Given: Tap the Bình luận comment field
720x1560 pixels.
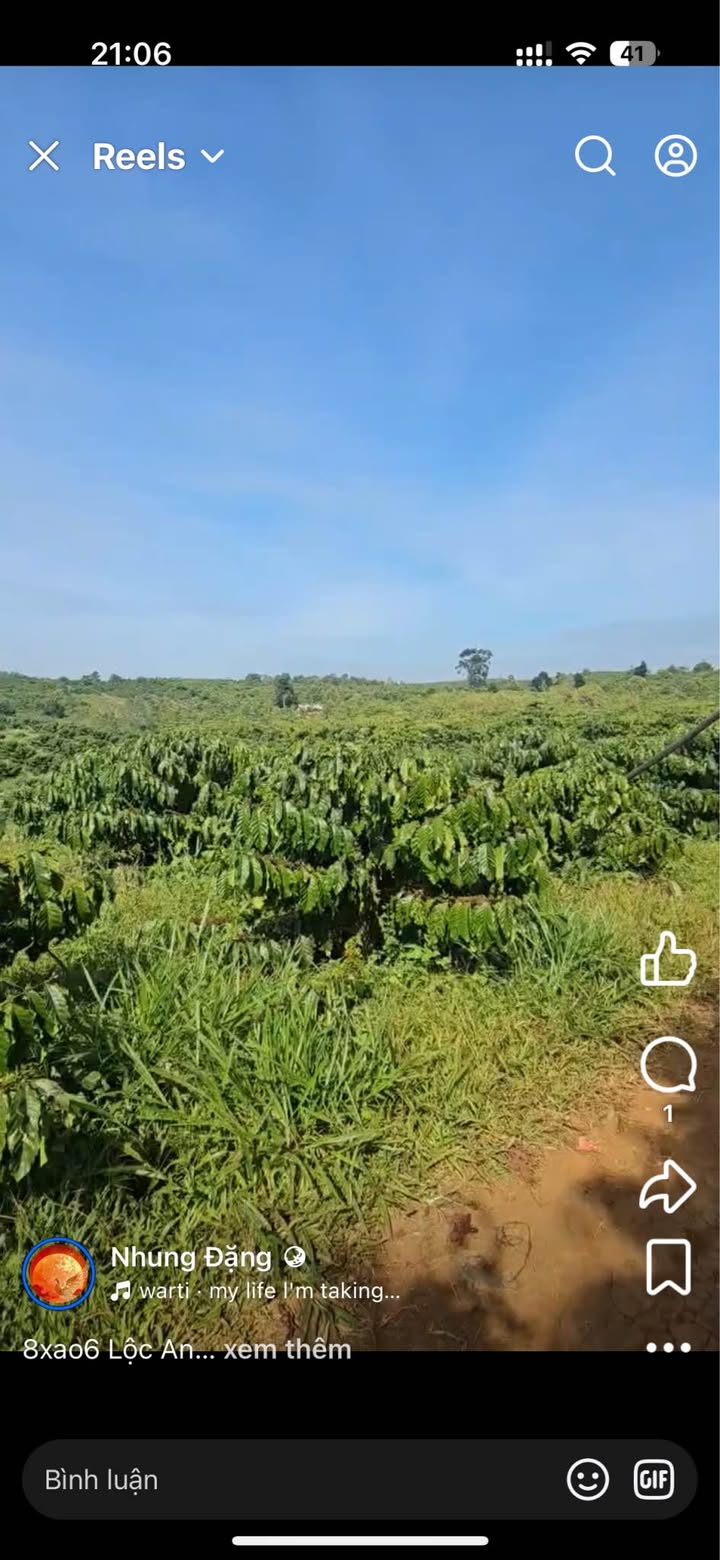Looking at the screenshot, I should 290,1480.
